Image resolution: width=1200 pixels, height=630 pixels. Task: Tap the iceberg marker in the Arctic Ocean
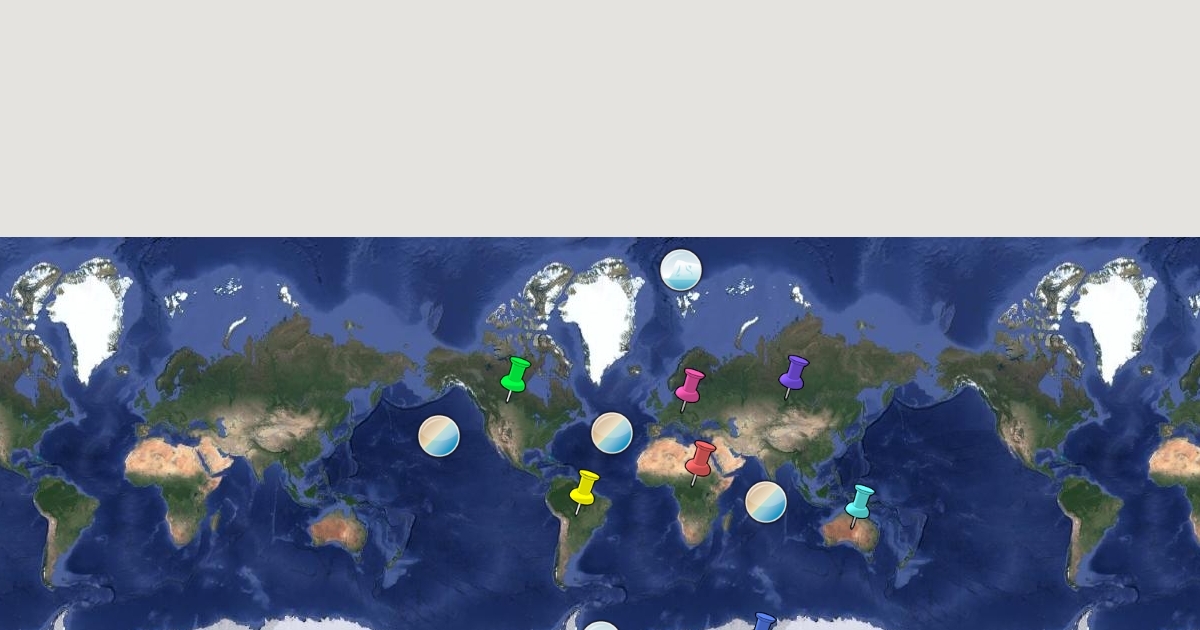[681, 270]
